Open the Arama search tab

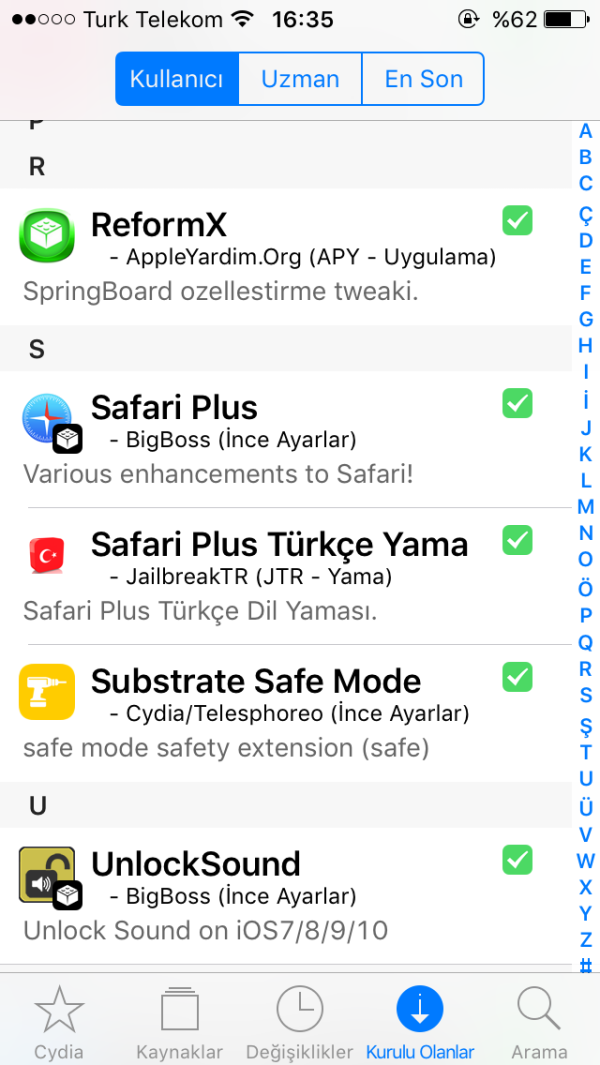539,1022
